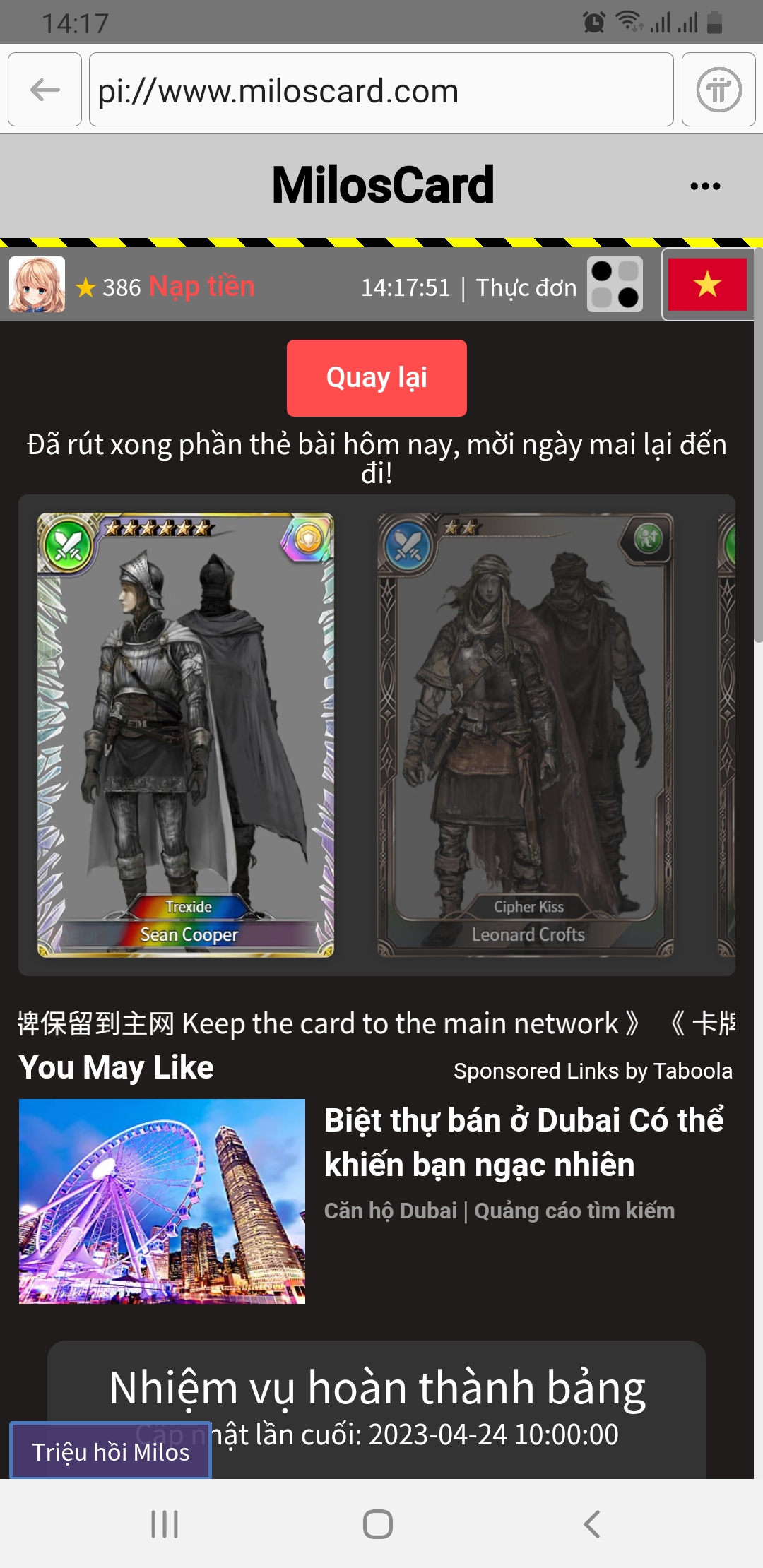
Task: Tap the Quay lại button
Action: pyautogui.click(x=377, y=378)
